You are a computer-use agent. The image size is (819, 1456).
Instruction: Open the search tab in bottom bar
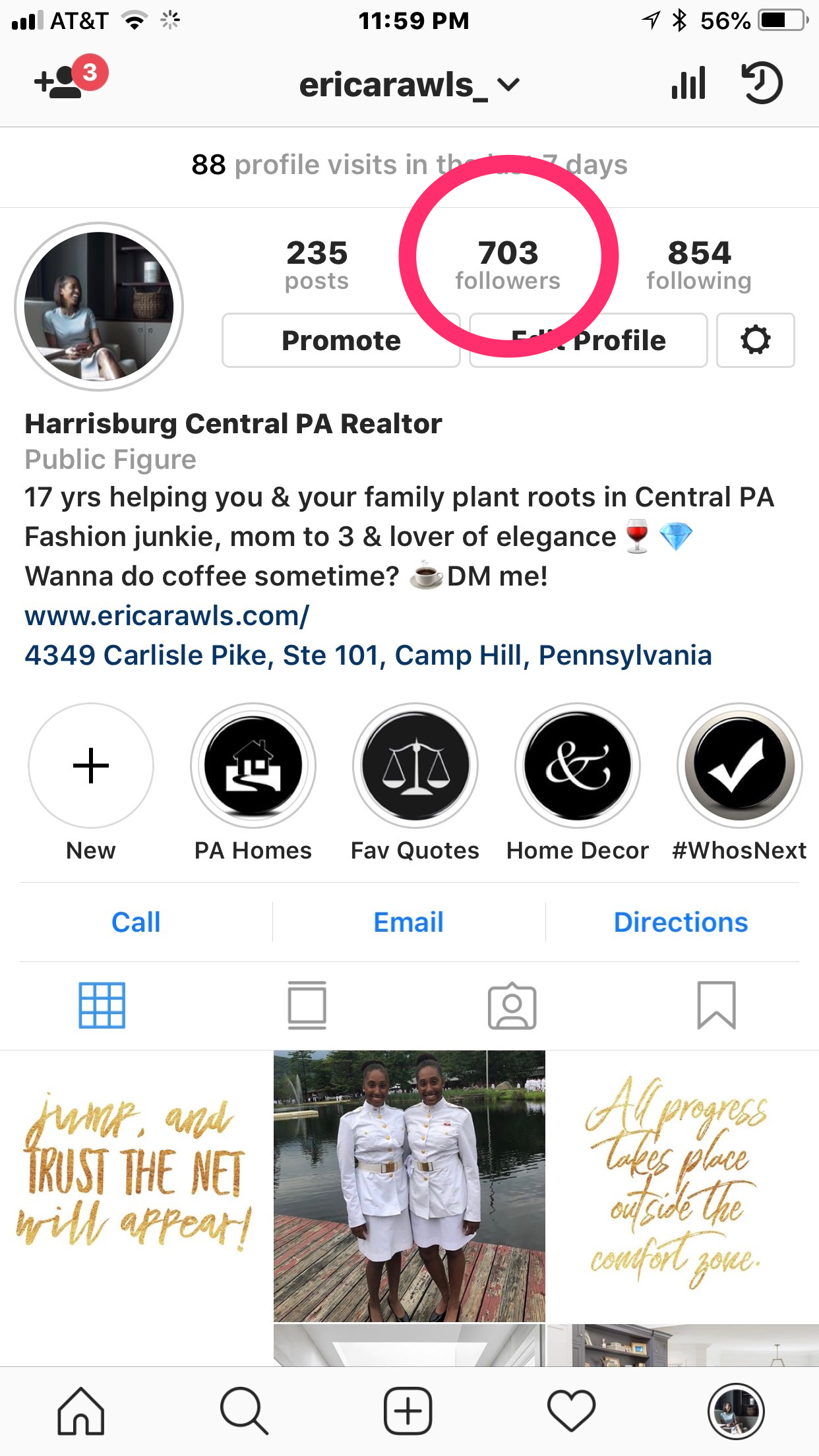point(243,1411)
